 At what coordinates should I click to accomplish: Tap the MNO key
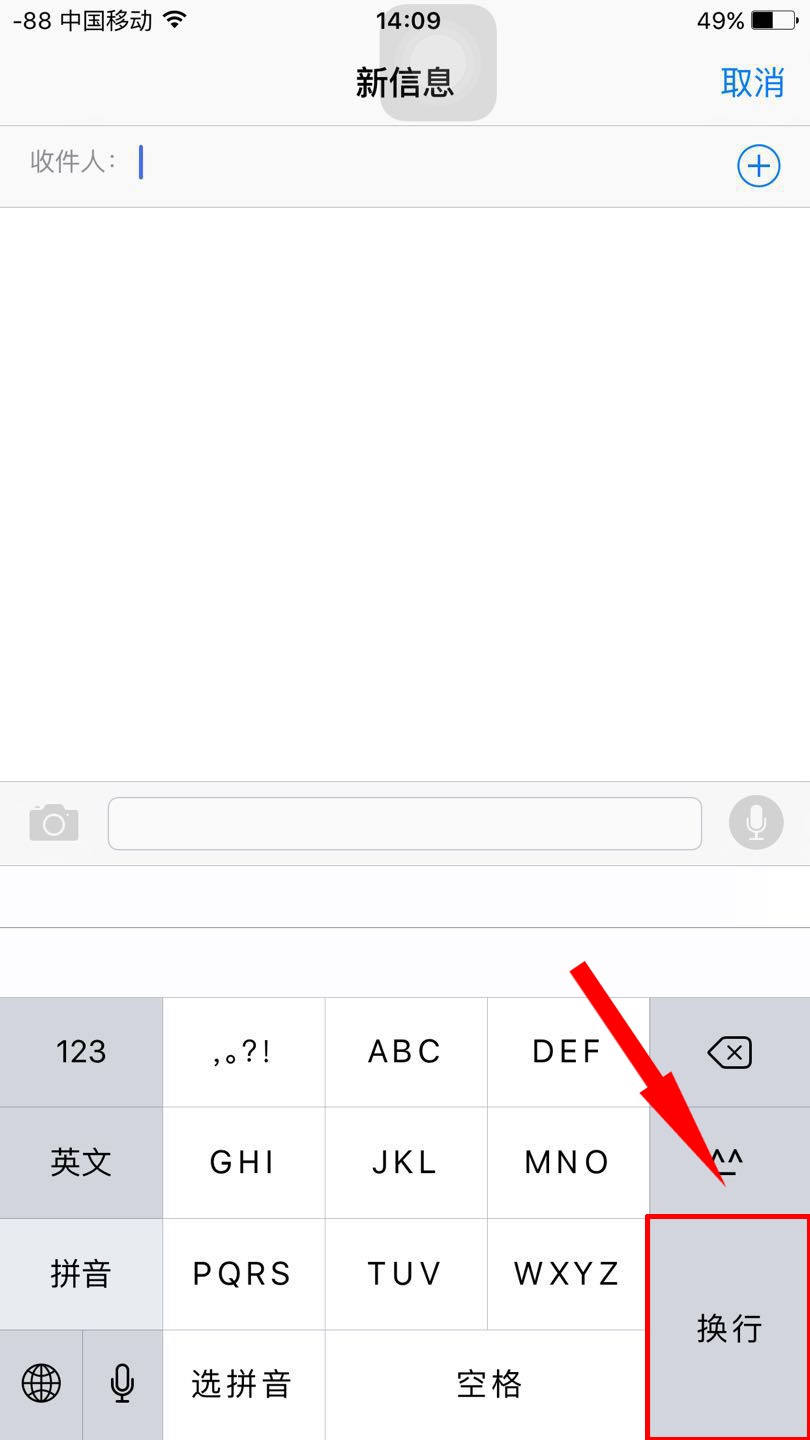pos(567,1163)
